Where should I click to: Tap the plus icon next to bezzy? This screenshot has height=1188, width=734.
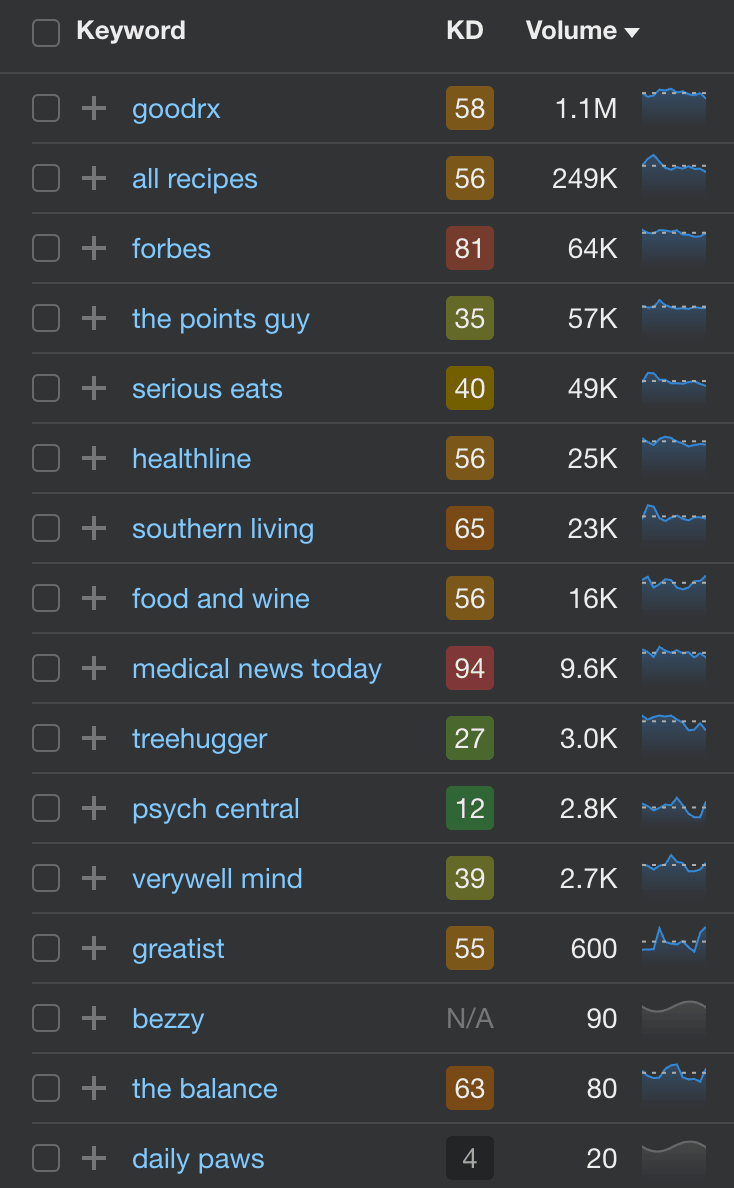(94, 1018)
